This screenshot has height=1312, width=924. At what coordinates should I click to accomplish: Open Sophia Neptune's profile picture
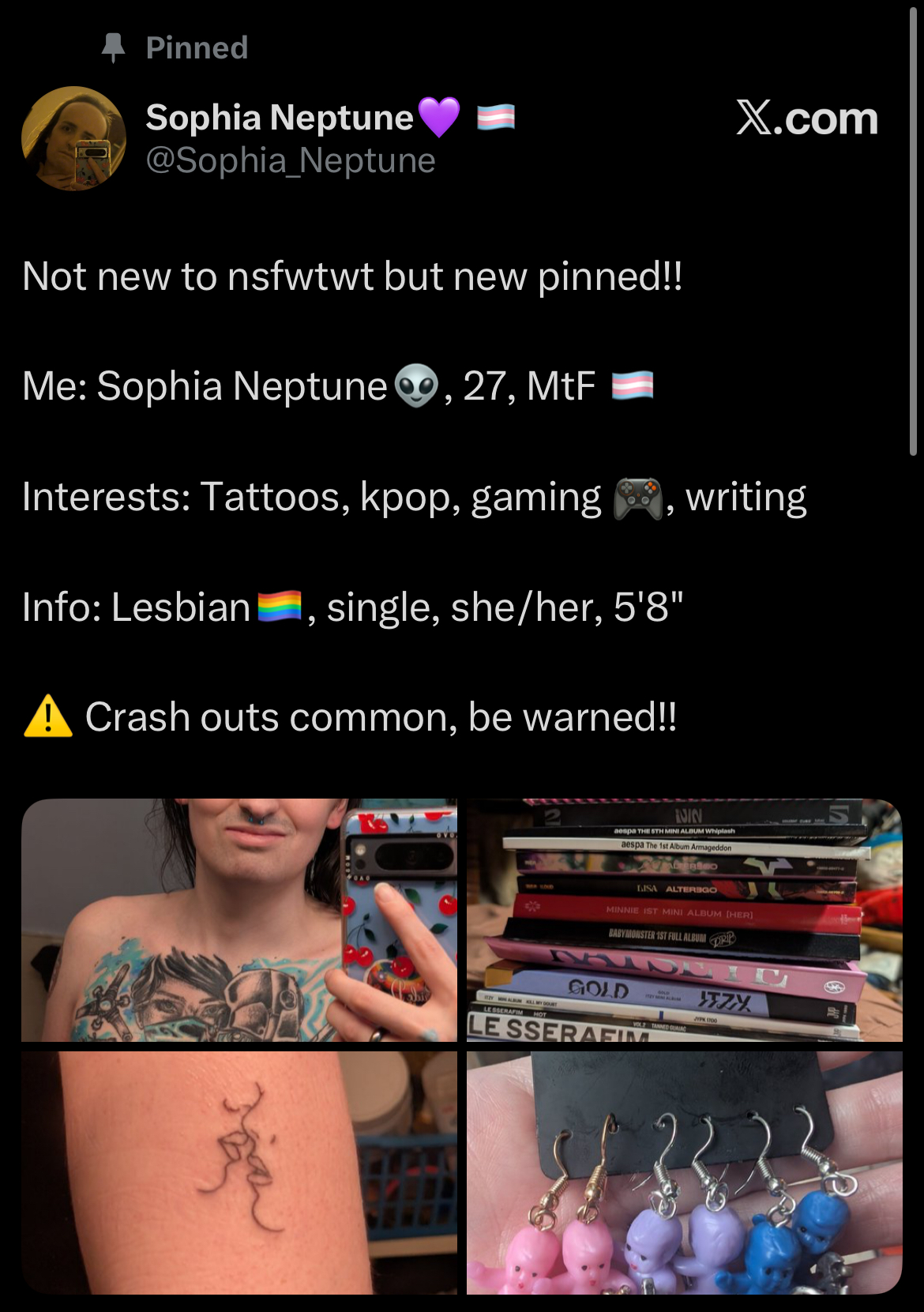coord(73,138)
